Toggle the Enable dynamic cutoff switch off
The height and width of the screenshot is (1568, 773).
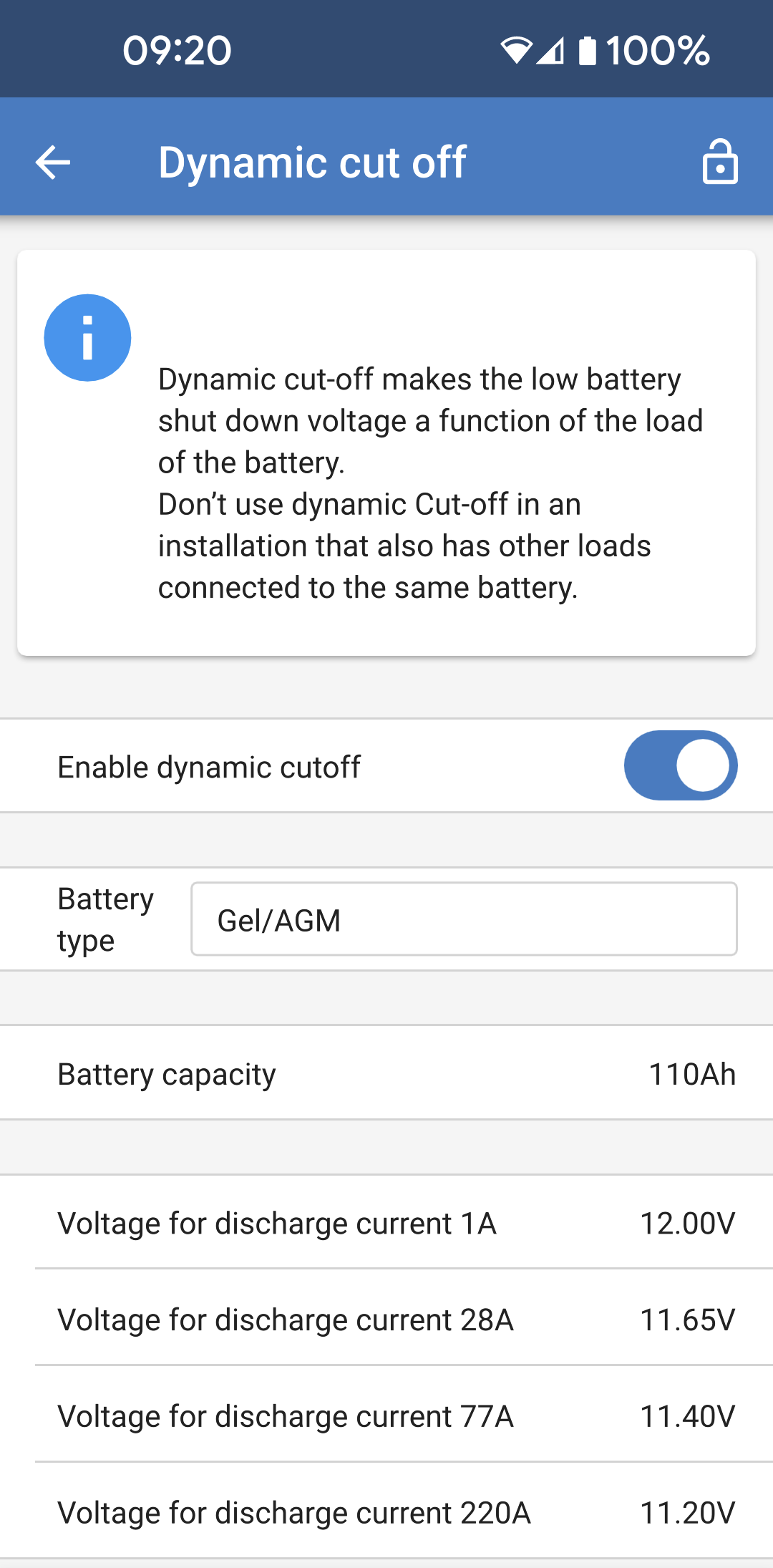click(x=680, y=765)
